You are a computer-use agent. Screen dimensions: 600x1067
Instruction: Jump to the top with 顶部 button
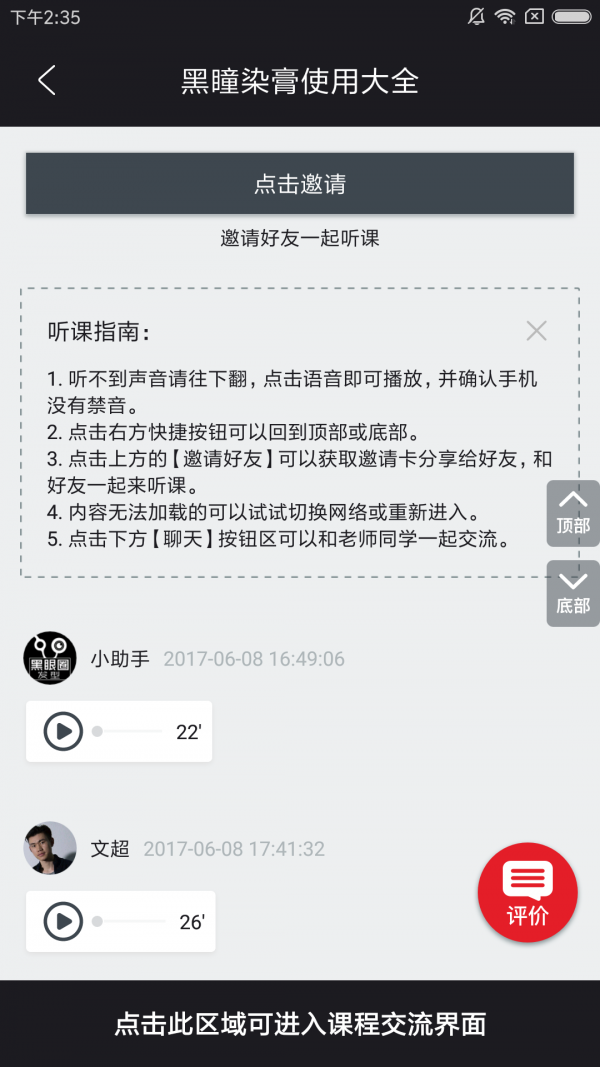click(573, 513)
